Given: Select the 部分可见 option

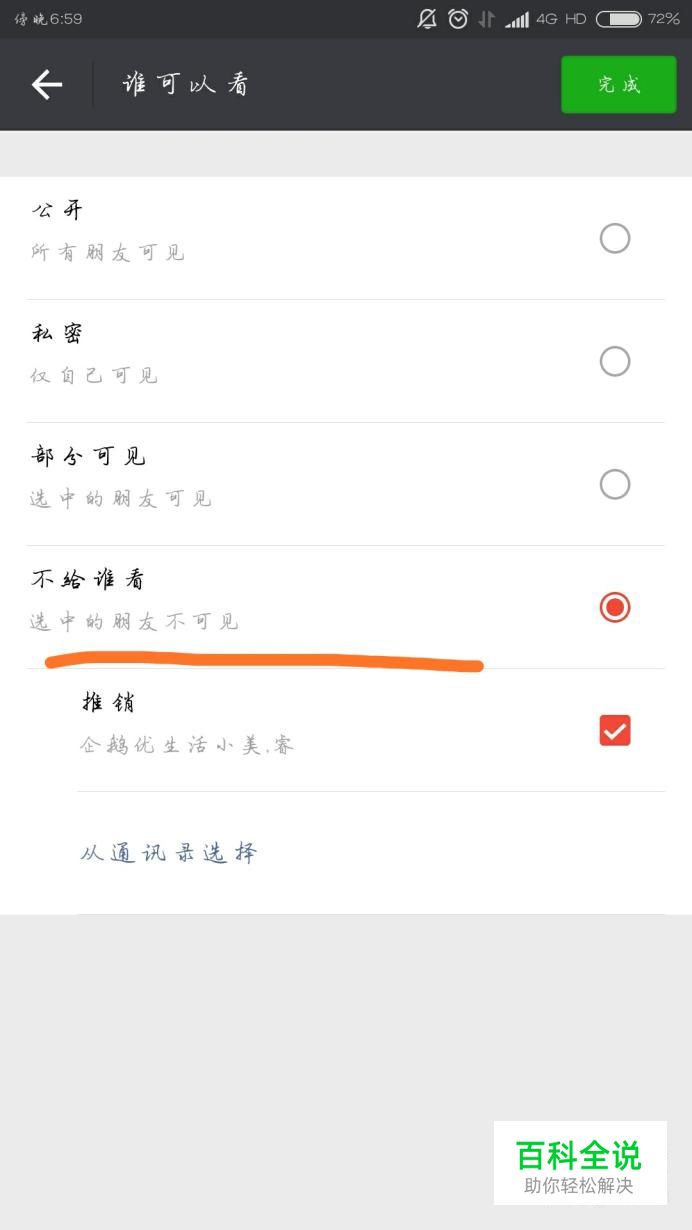Looking at the screenshot, I should pyautogui.click(x=346, y=484).
